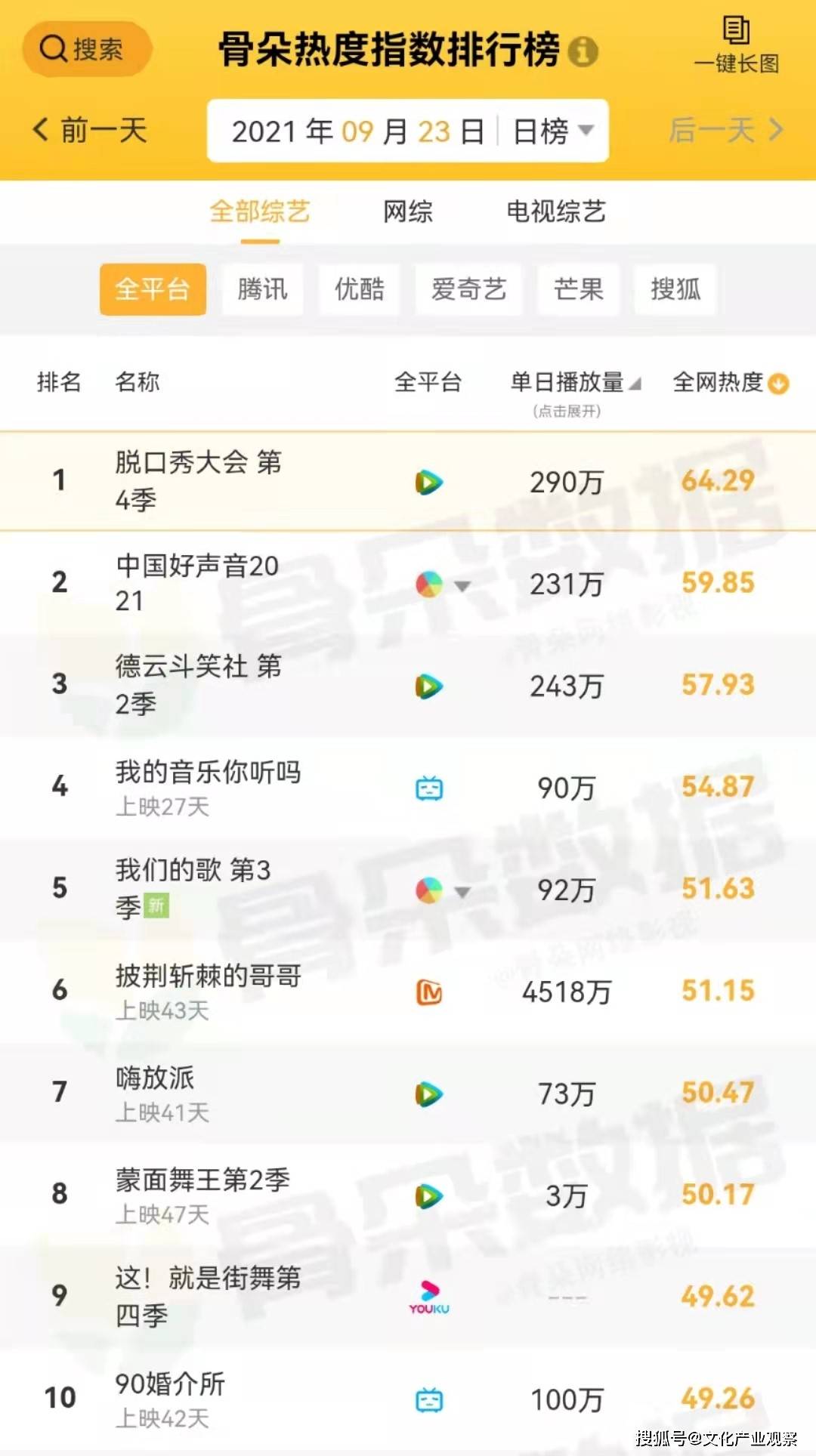Filter by 优酷 platform
Screen dimensions: 816x1456
pos(360,288)
